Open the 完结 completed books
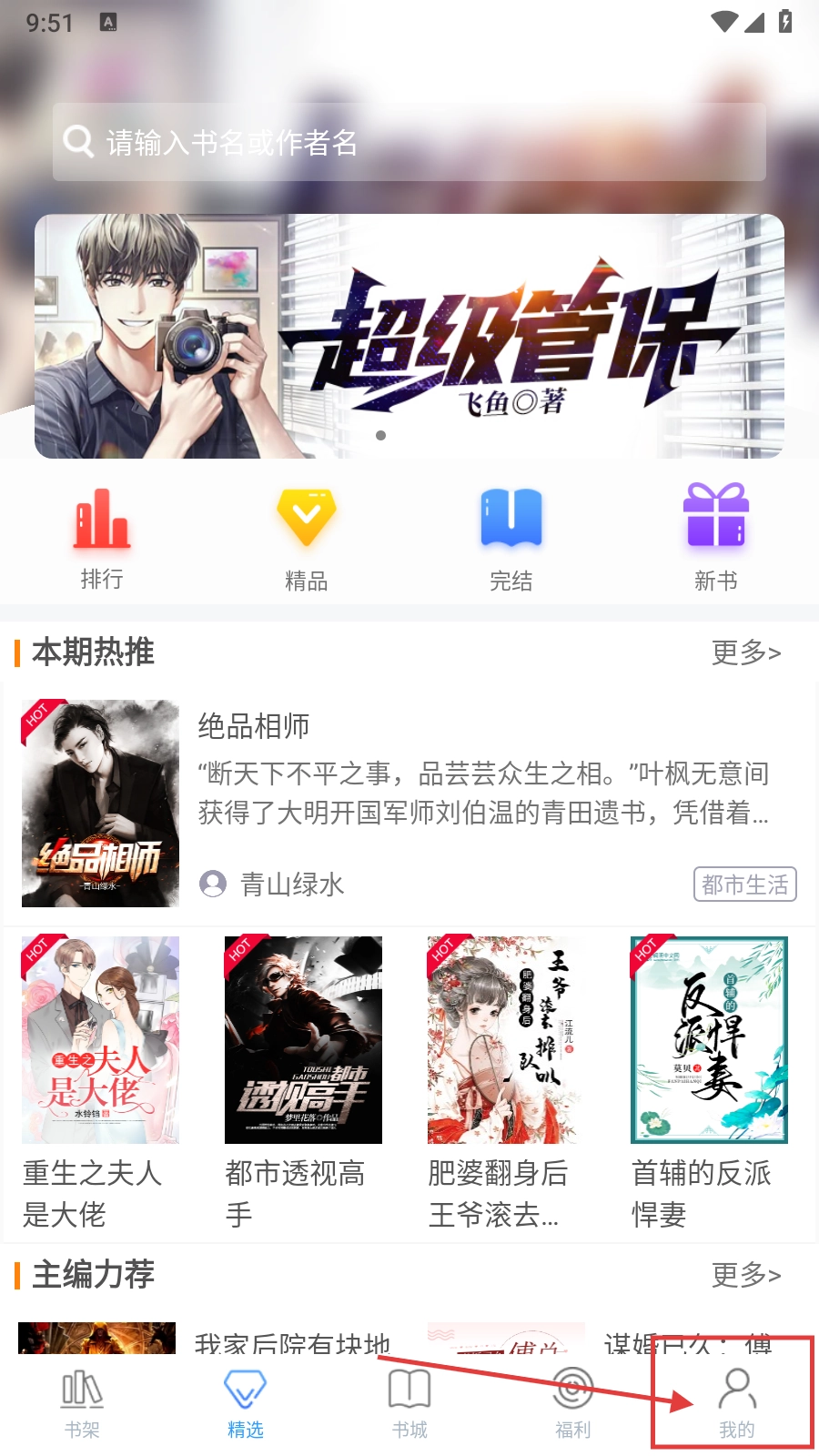Viewport: 819px width, 1456px height. click(511, 539)
